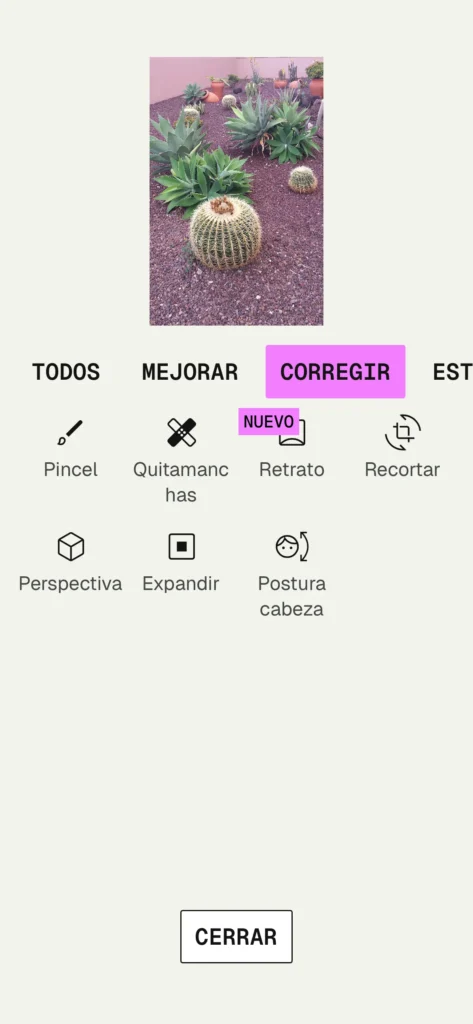Open the partially visible EST tab

pos(452,372)
